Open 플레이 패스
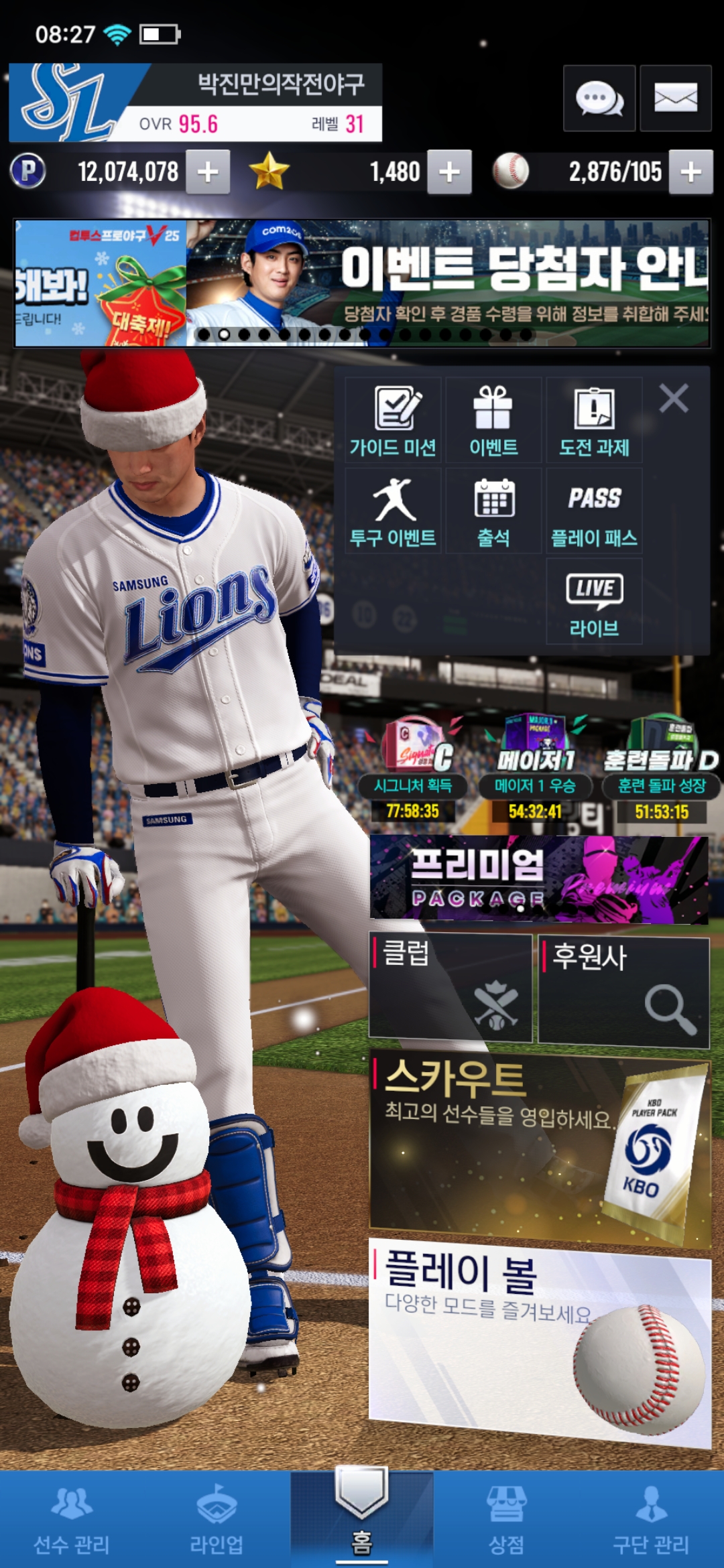This screenshot has height=1568, width=724. 594,511
